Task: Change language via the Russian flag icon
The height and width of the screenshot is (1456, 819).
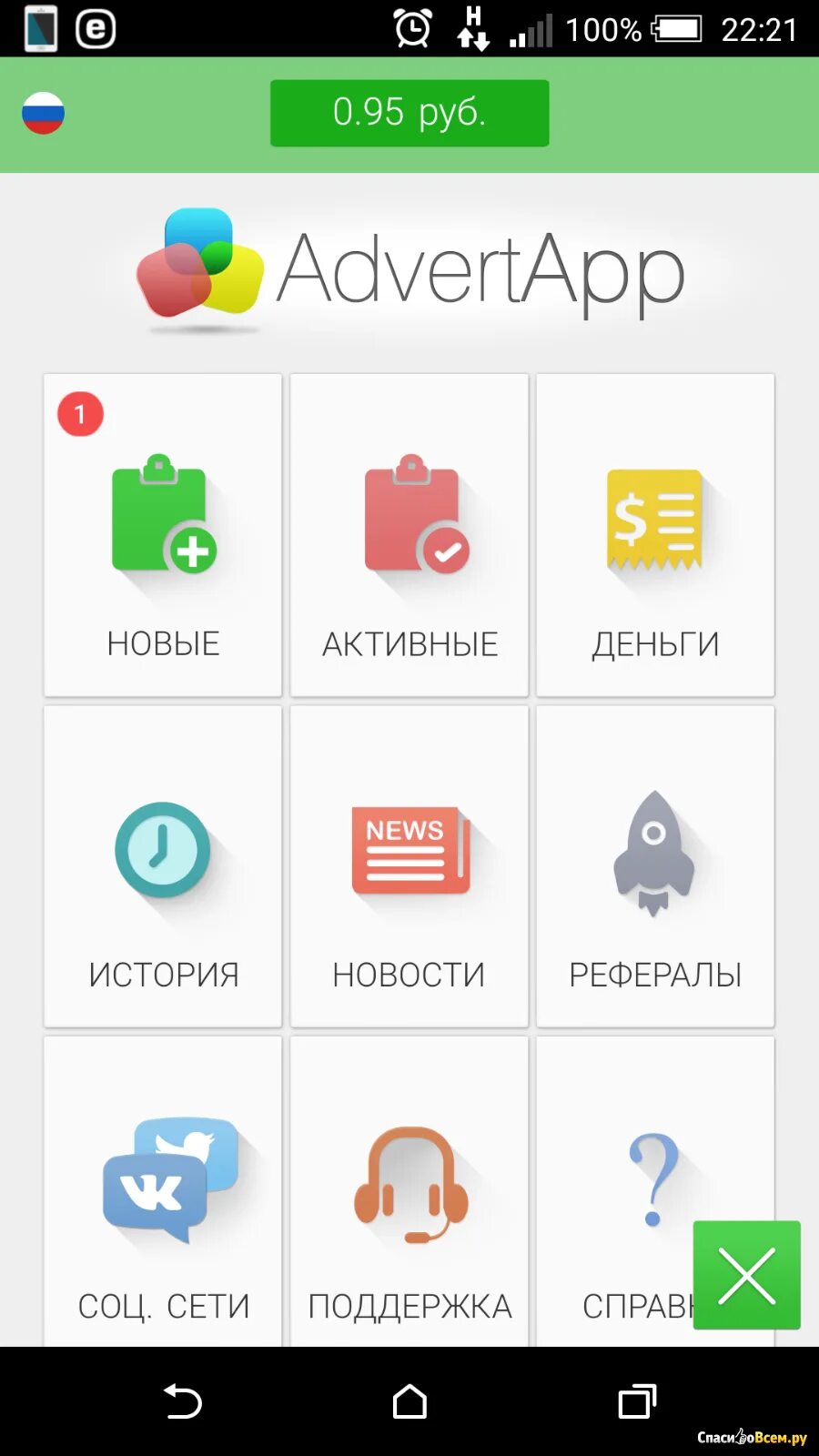Action: pos(43,114)
